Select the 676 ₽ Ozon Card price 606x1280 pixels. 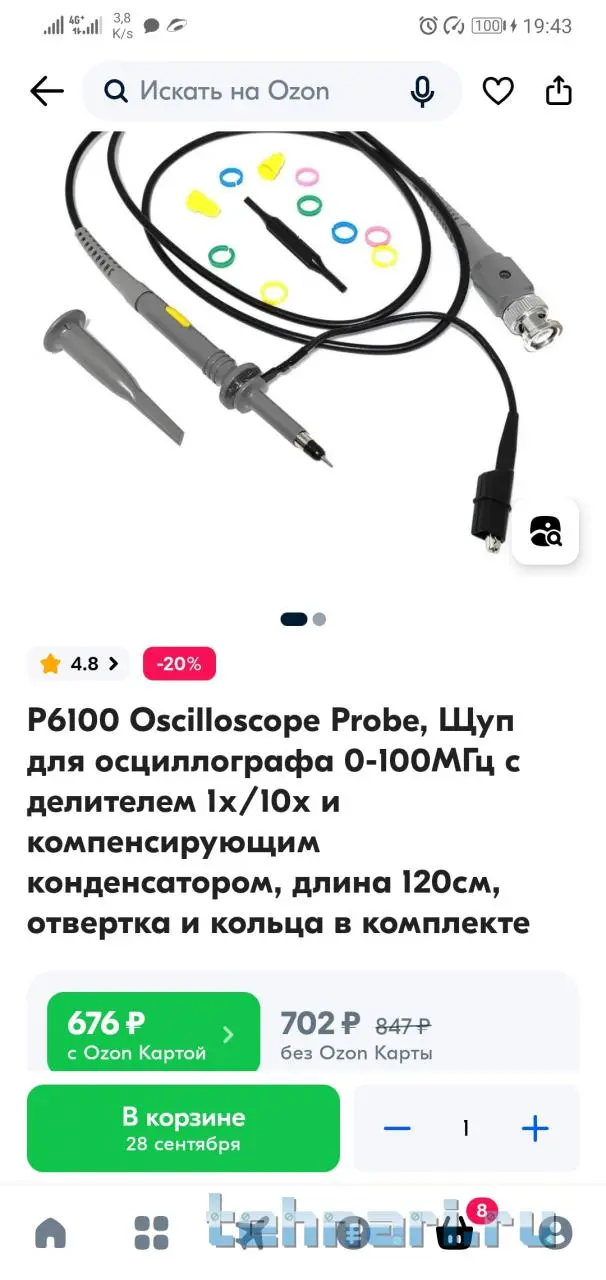tap(153, 1033)
